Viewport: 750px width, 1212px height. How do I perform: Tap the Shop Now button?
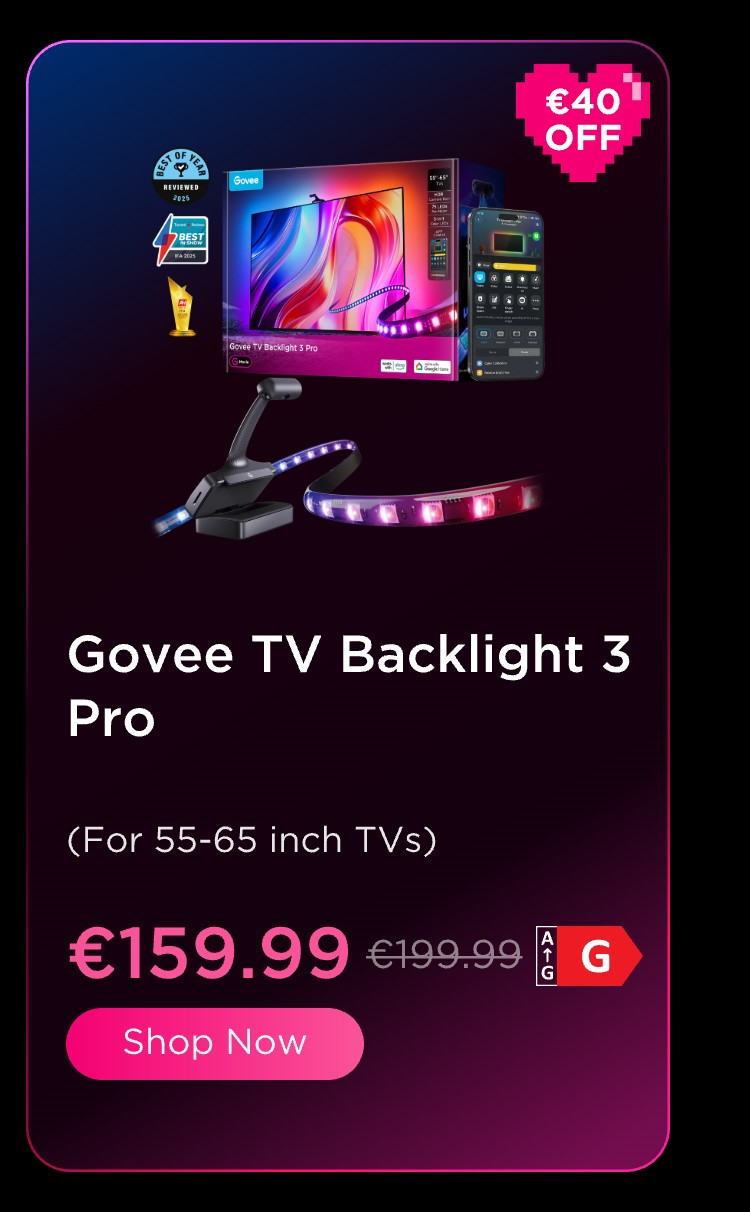tap(214, 1043)
